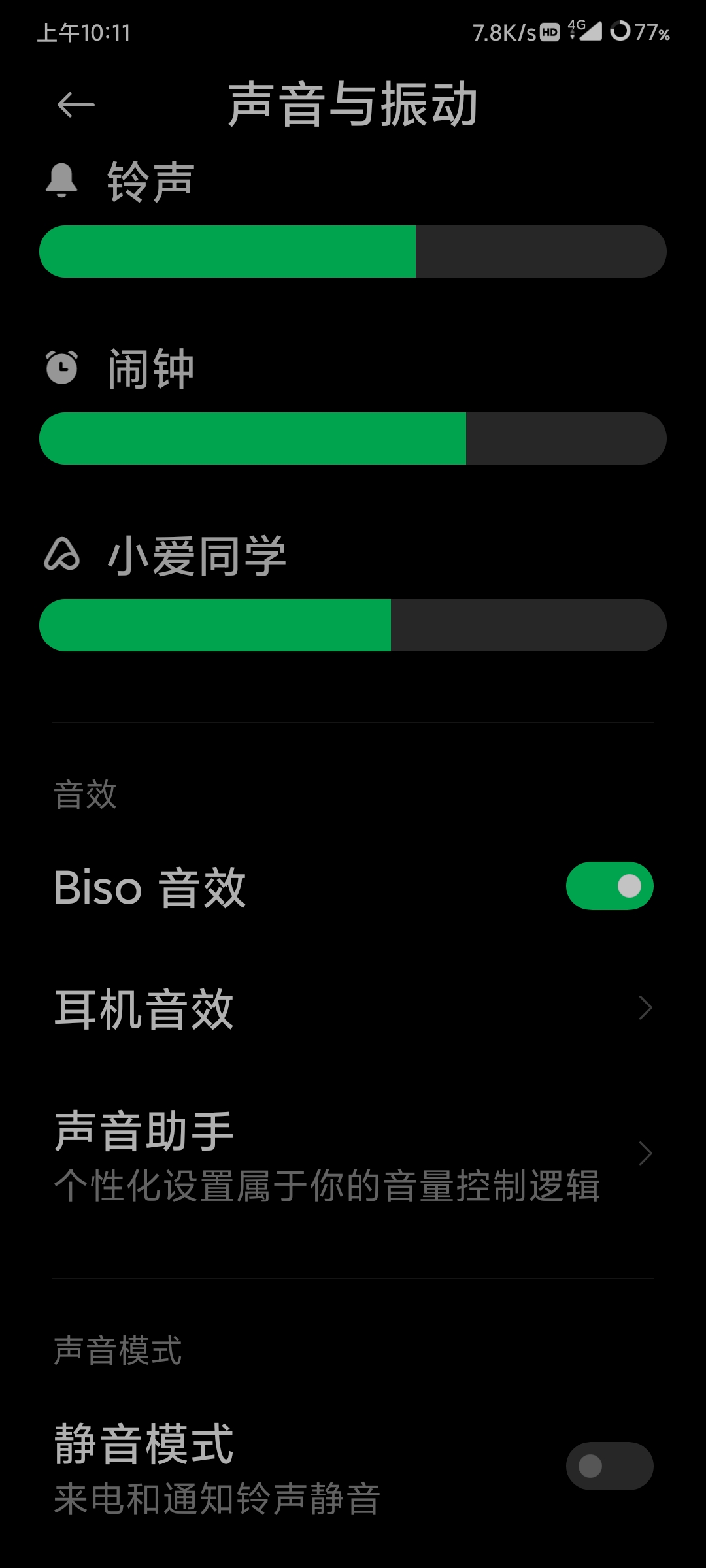Viewport: 706px width, 1568px height.
Task: Go back from 声音与振动 settings
Action: [x=76, y=105]
